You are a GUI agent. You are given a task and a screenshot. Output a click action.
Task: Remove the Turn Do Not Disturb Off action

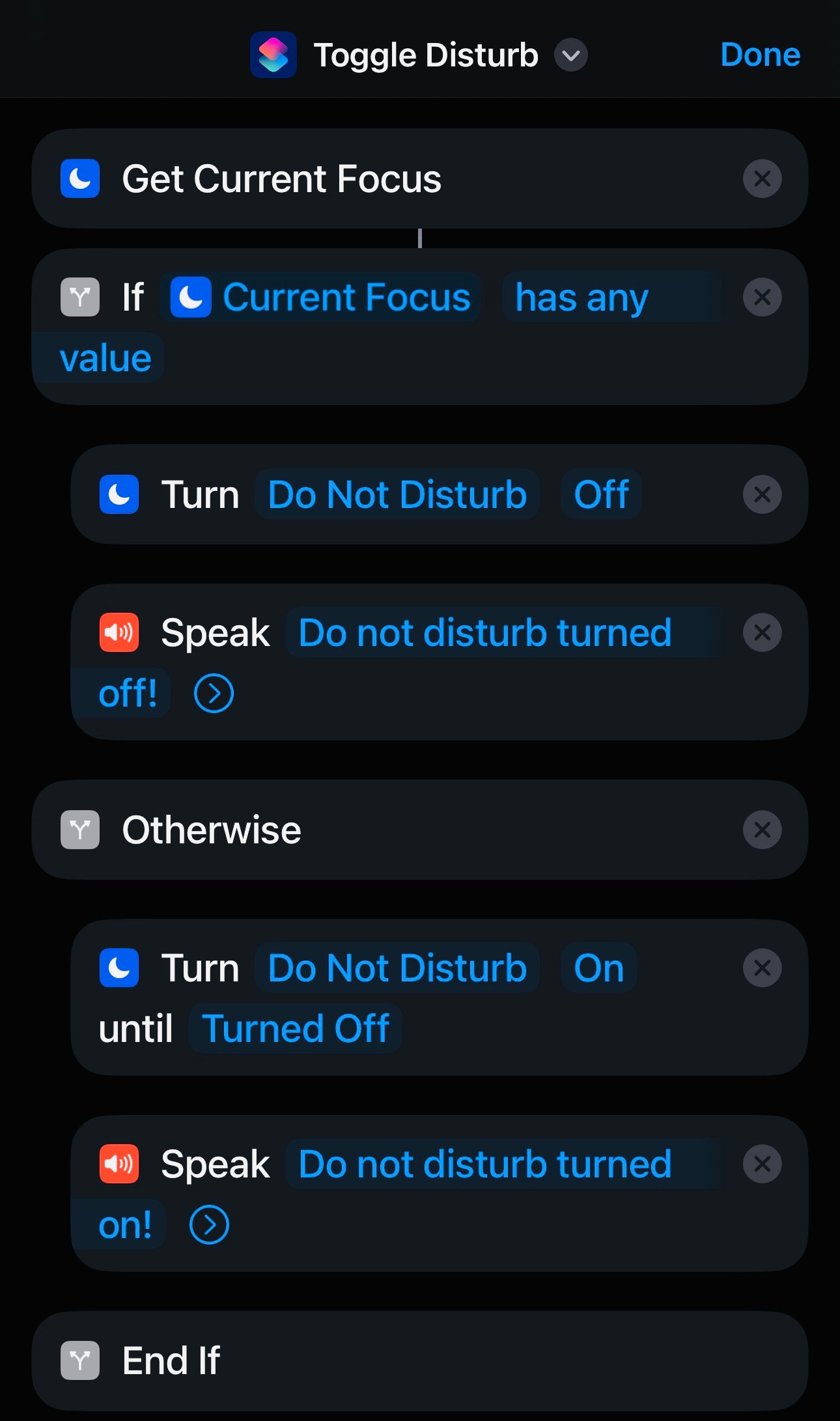762,494
